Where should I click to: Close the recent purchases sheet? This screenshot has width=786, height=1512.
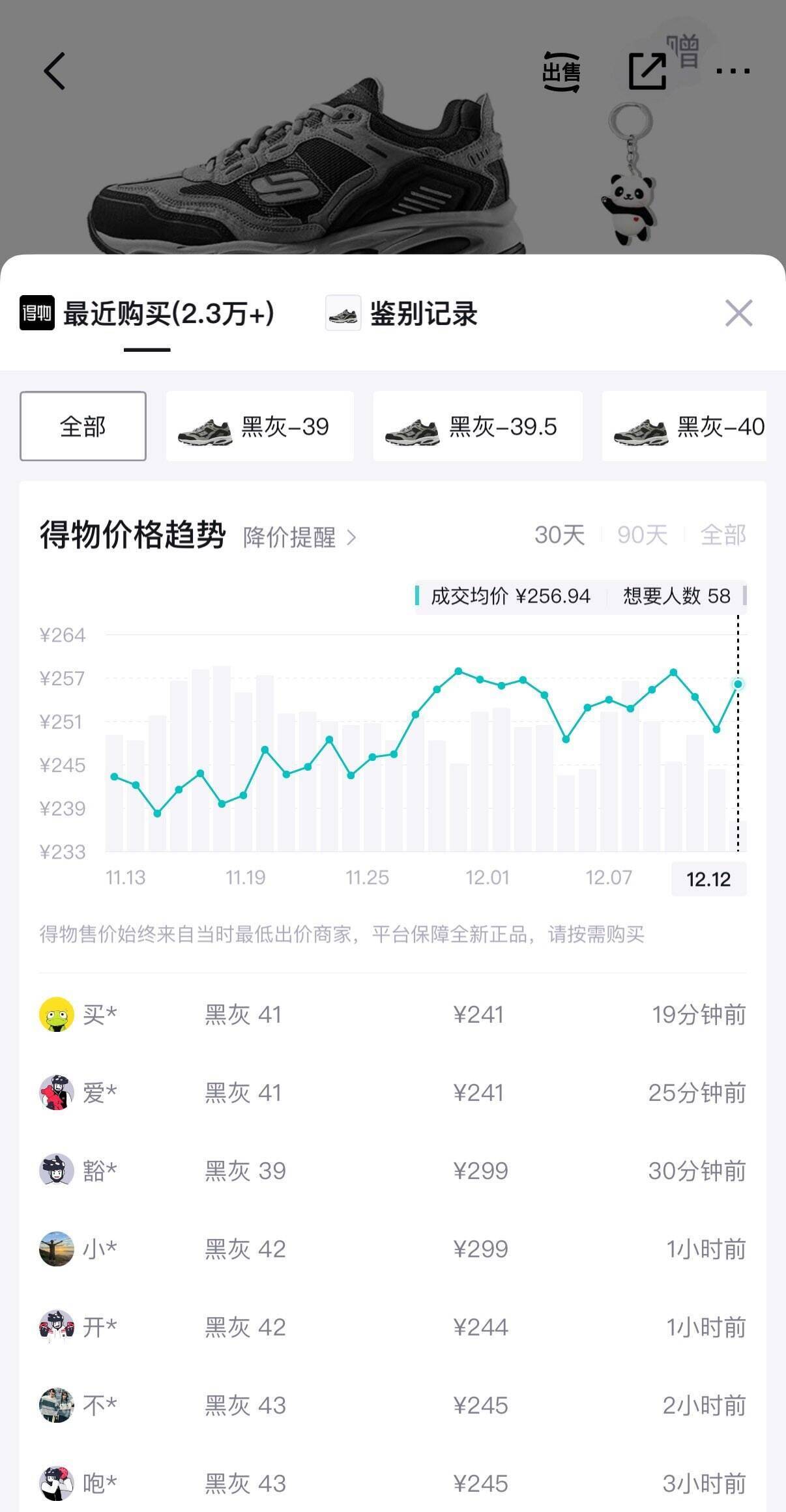[738, 313]
